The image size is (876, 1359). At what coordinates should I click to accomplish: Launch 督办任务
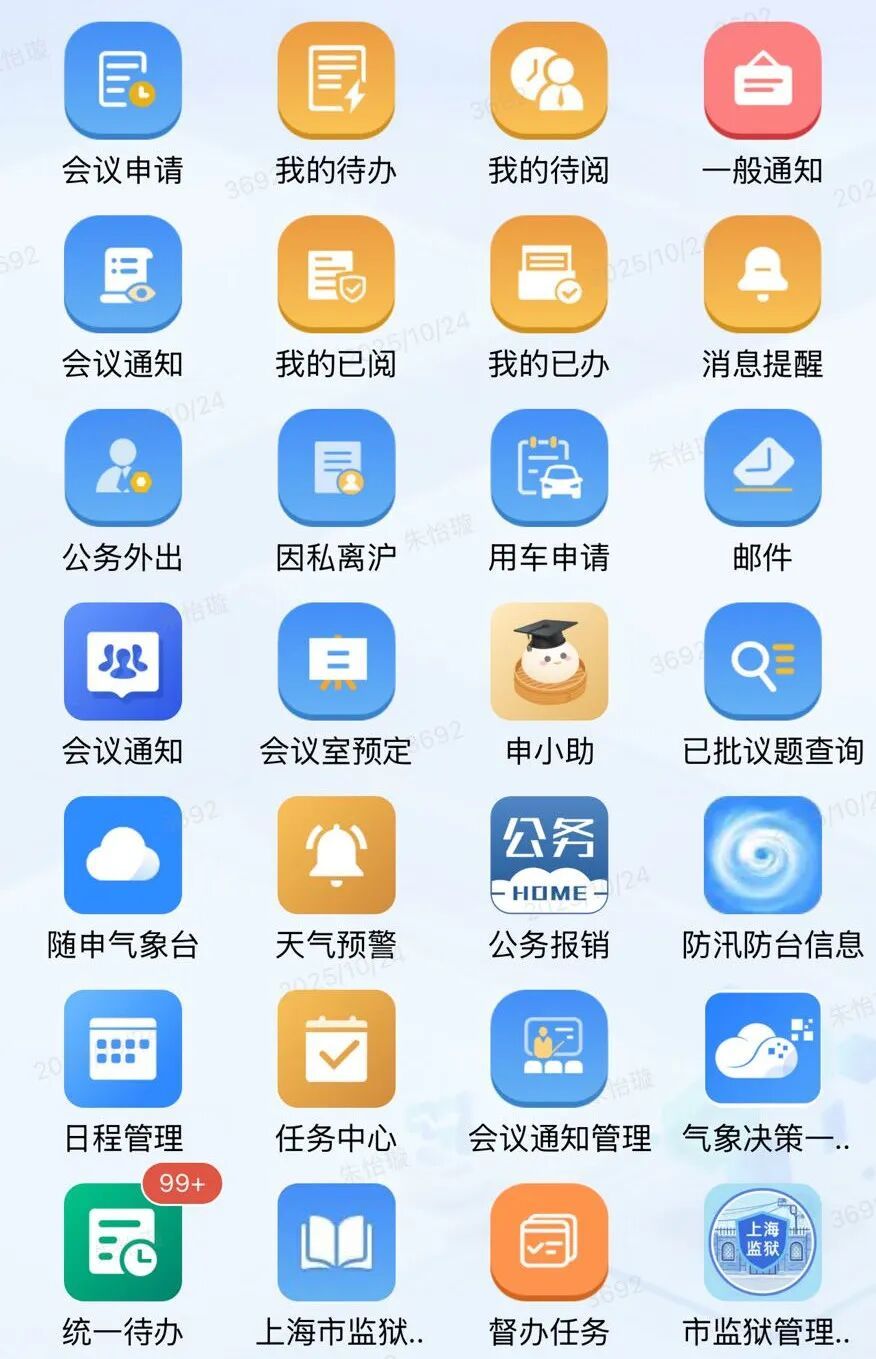(549, 1242)
